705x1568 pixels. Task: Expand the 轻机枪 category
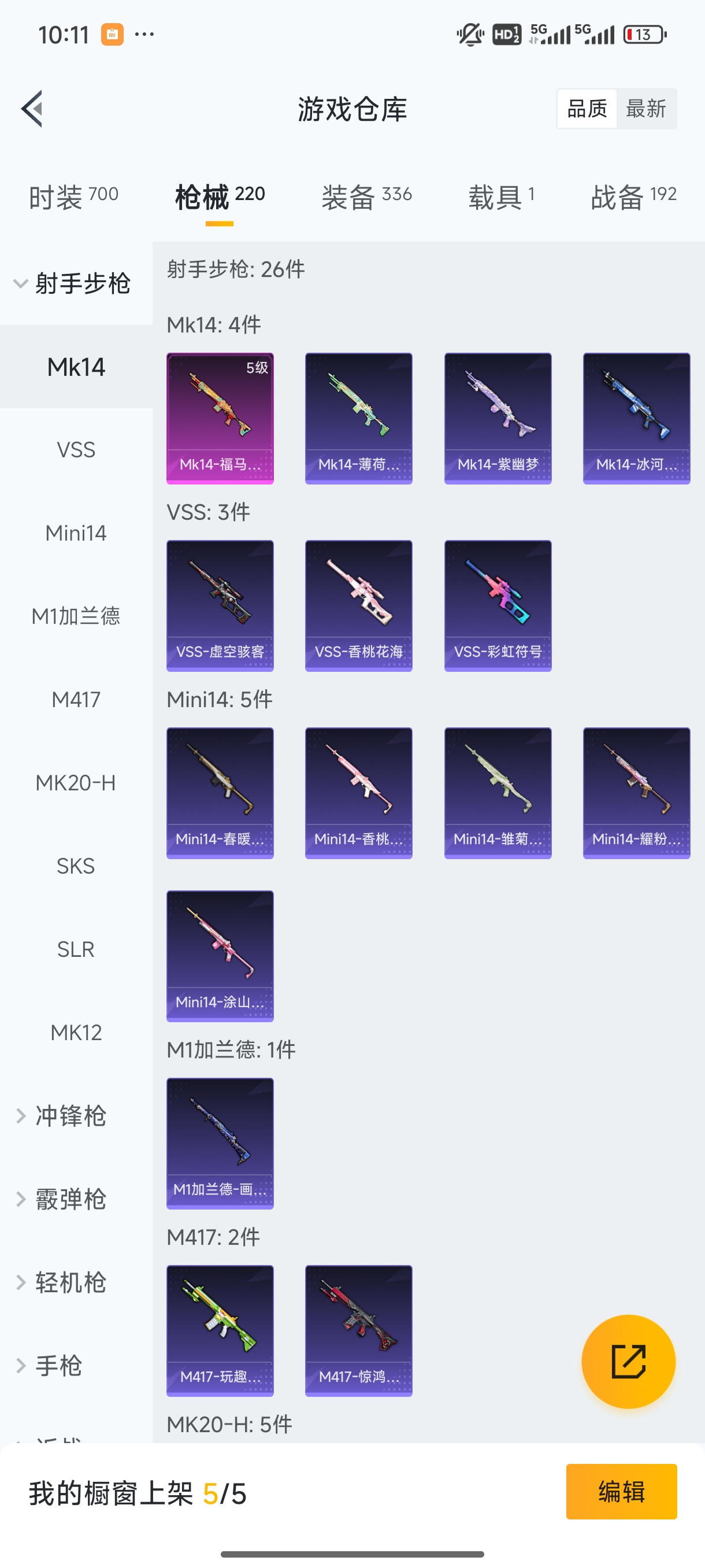pyautogui.click(x=70, y=1282)
